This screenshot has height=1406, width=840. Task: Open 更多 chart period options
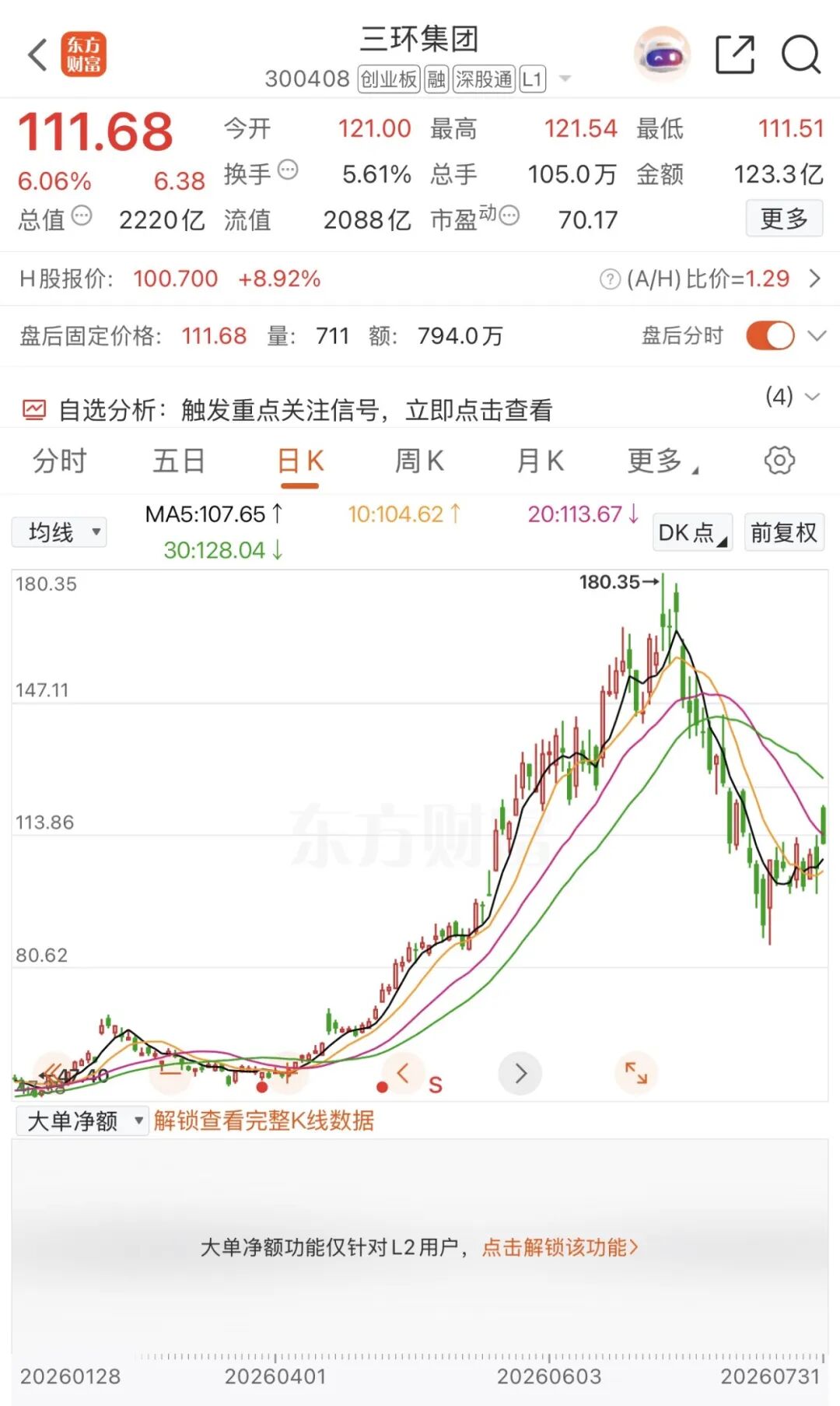(x=663, y=461)
